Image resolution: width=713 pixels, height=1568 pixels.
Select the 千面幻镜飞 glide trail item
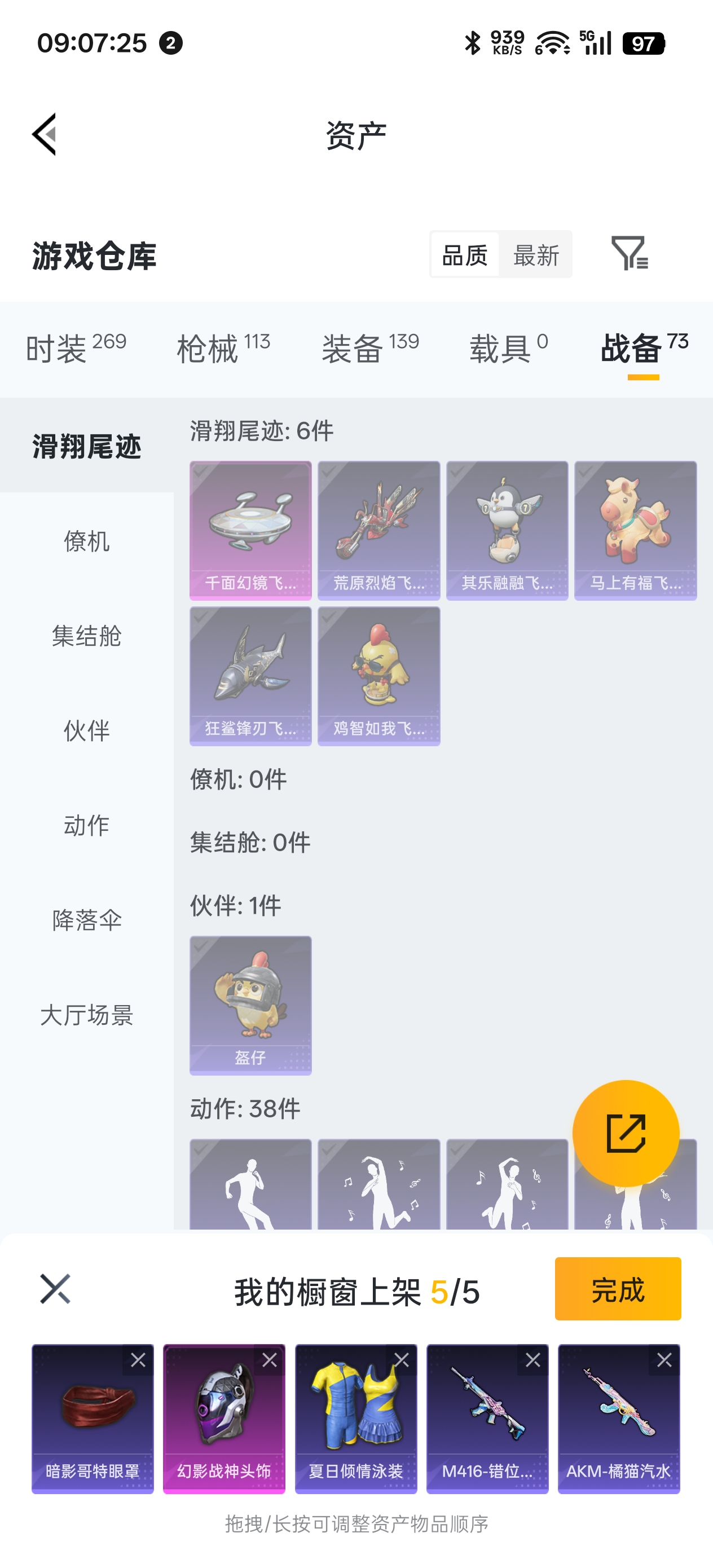pyautogui.click(x=250, y=530)
